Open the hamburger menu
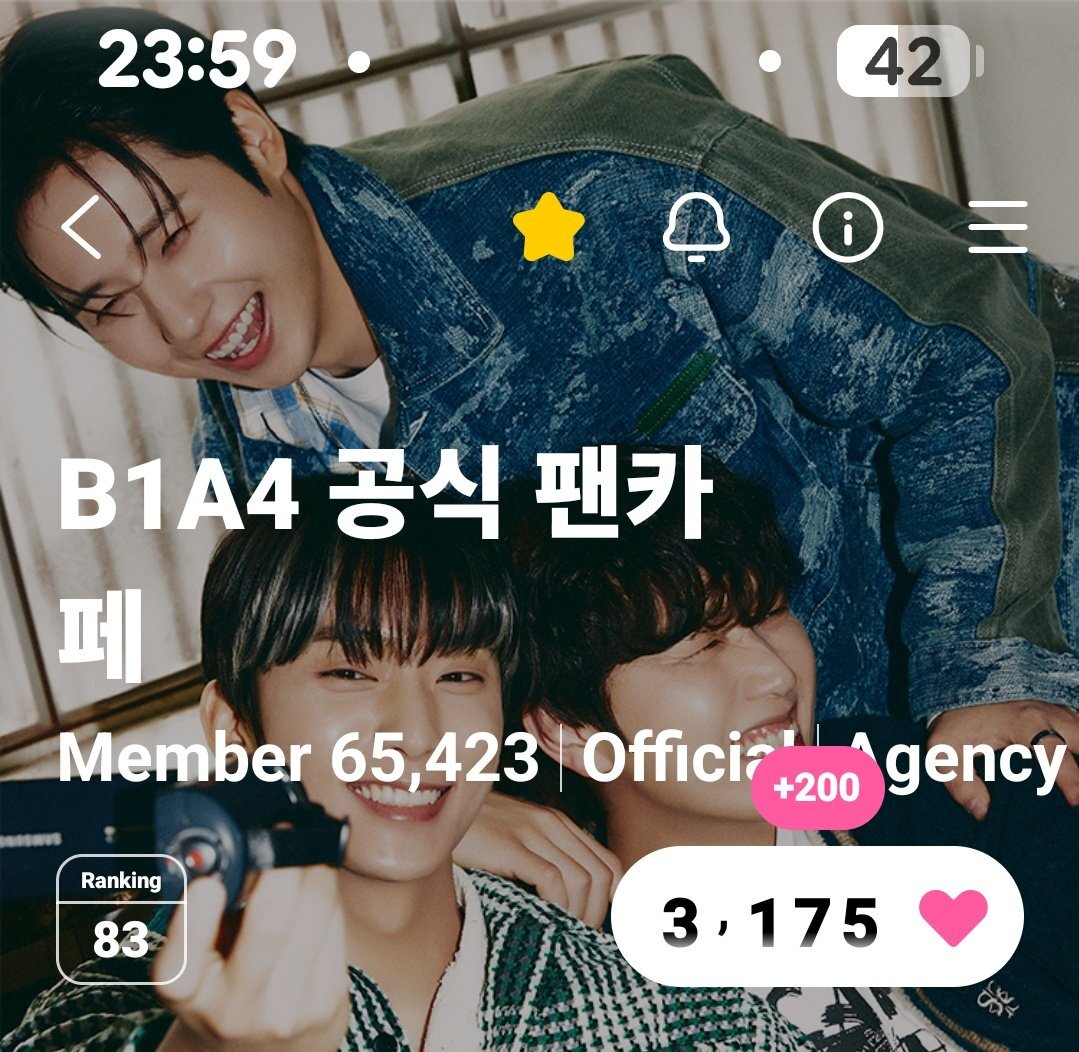Viewport: 1079px width, 1052px height. (x=998, y=228)
